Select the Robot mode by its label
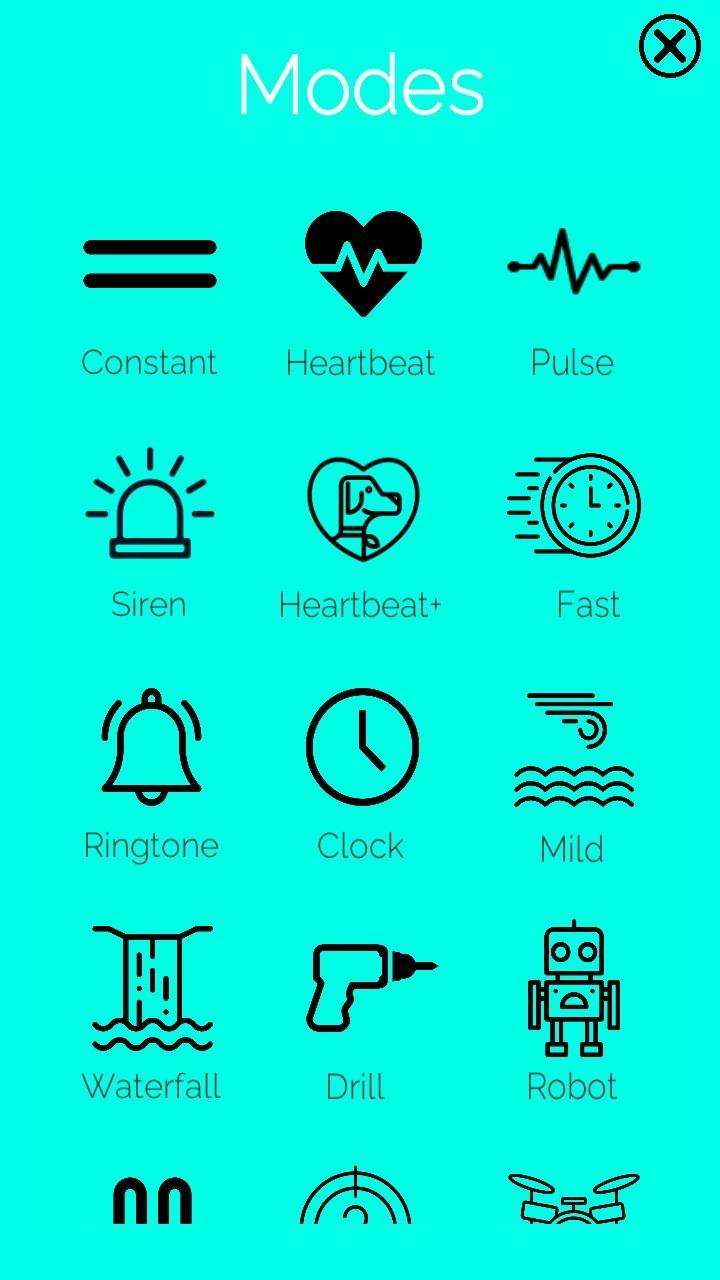 click(x=573, y=1086)
